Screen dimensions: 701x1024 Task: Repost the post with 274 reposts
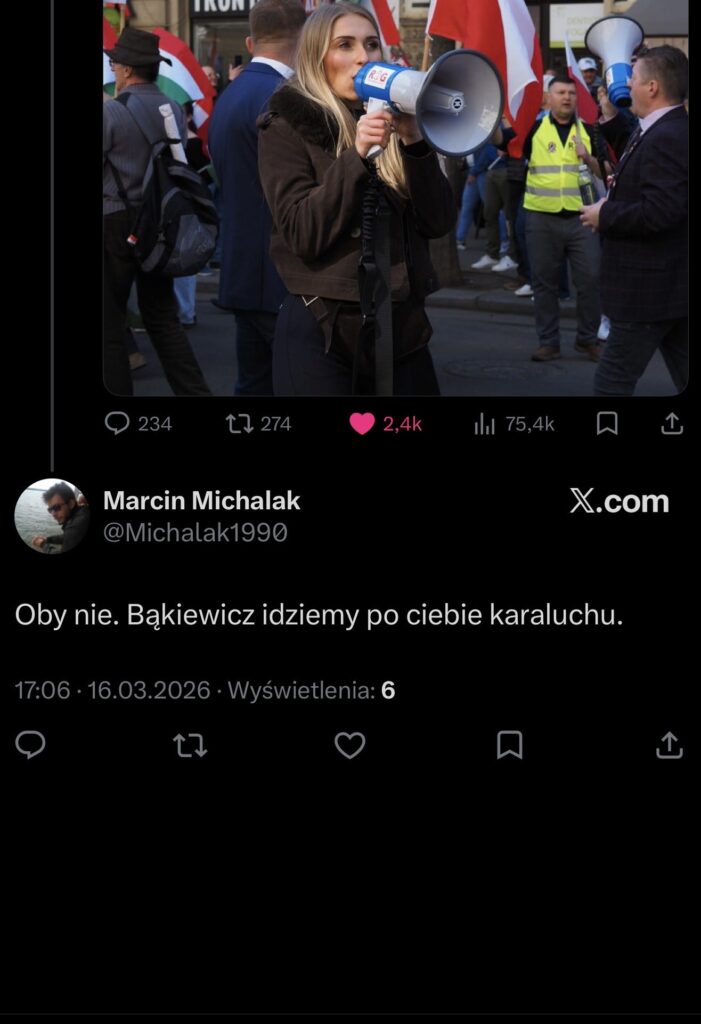pos(240,423)
